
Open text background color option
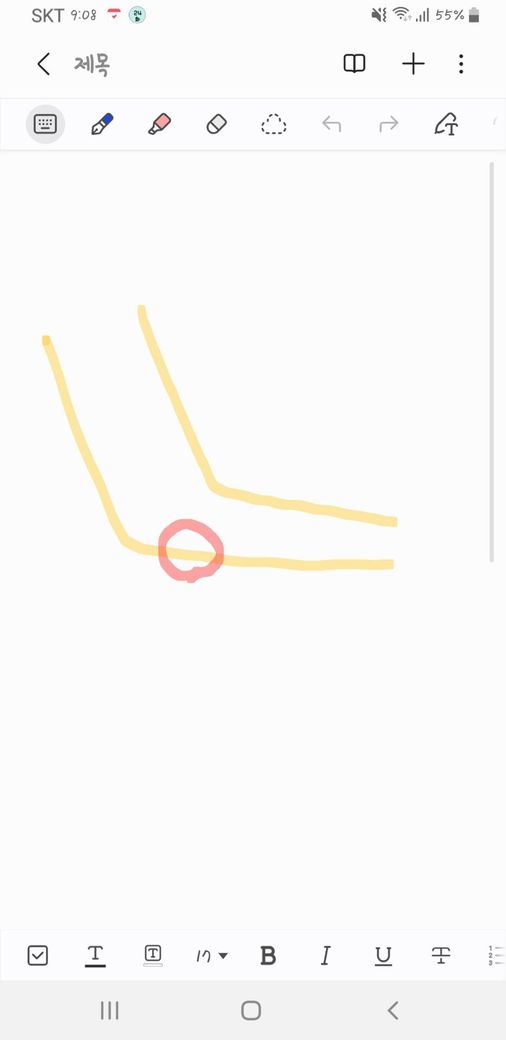(153, 955)
